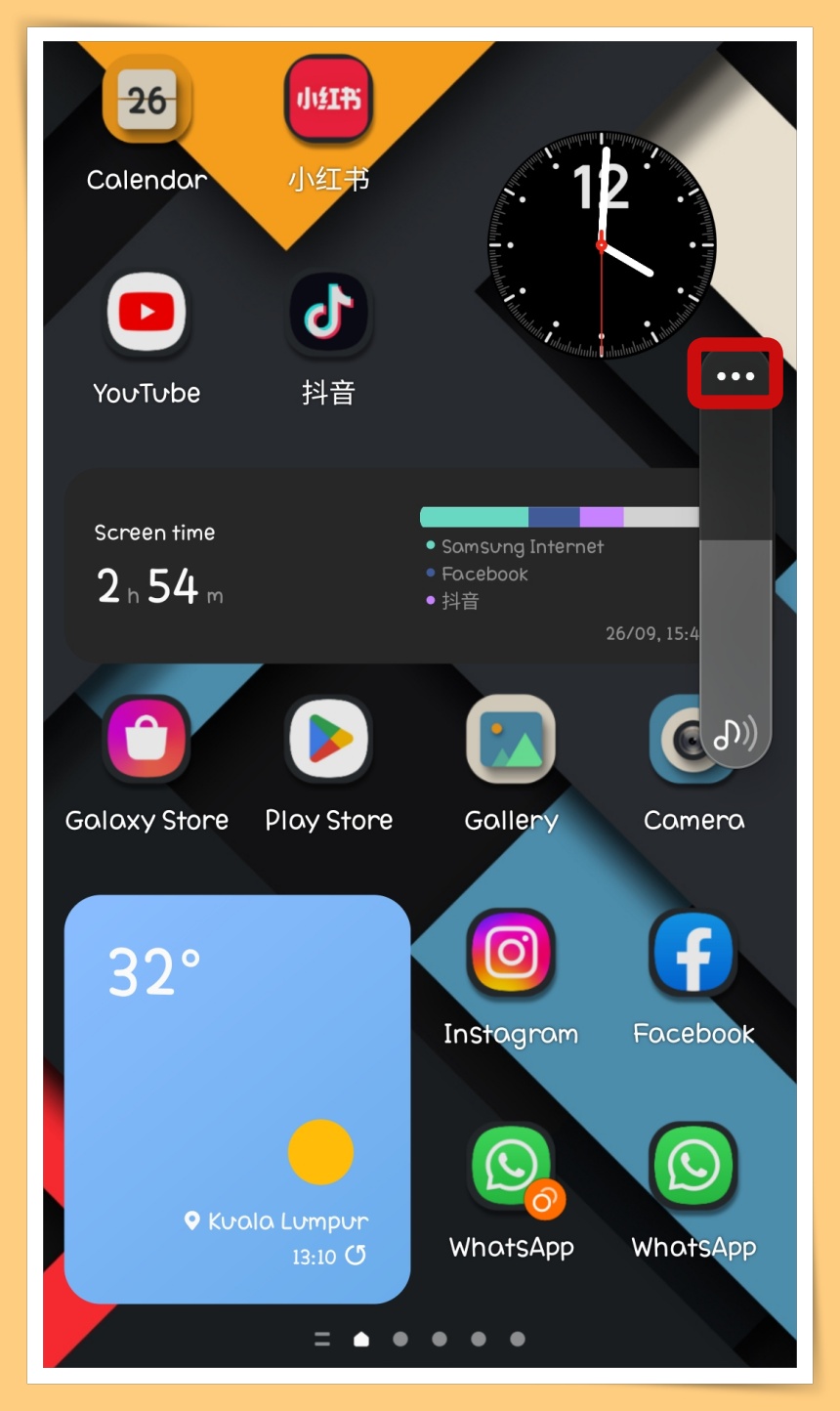Open the Gallery app
The height and width of the screenshot is (1411, 840).
coord(511,741)
